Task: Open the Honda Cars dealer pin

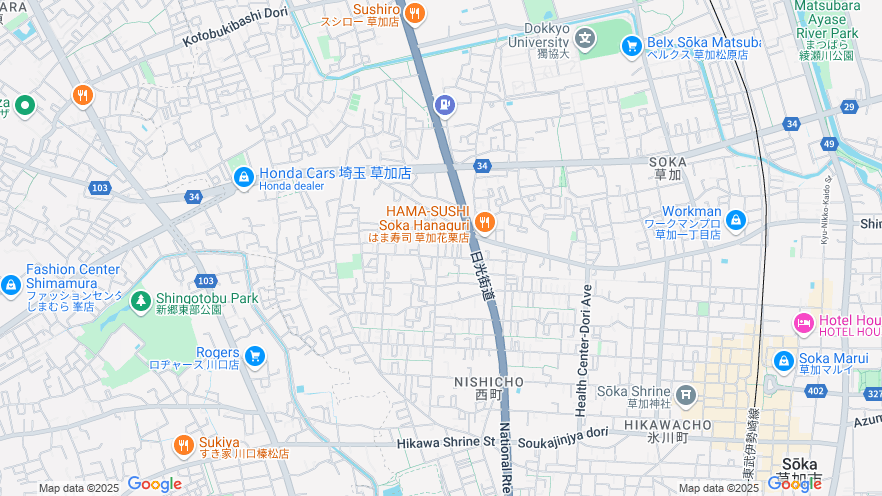Action: tap(243, 177)
